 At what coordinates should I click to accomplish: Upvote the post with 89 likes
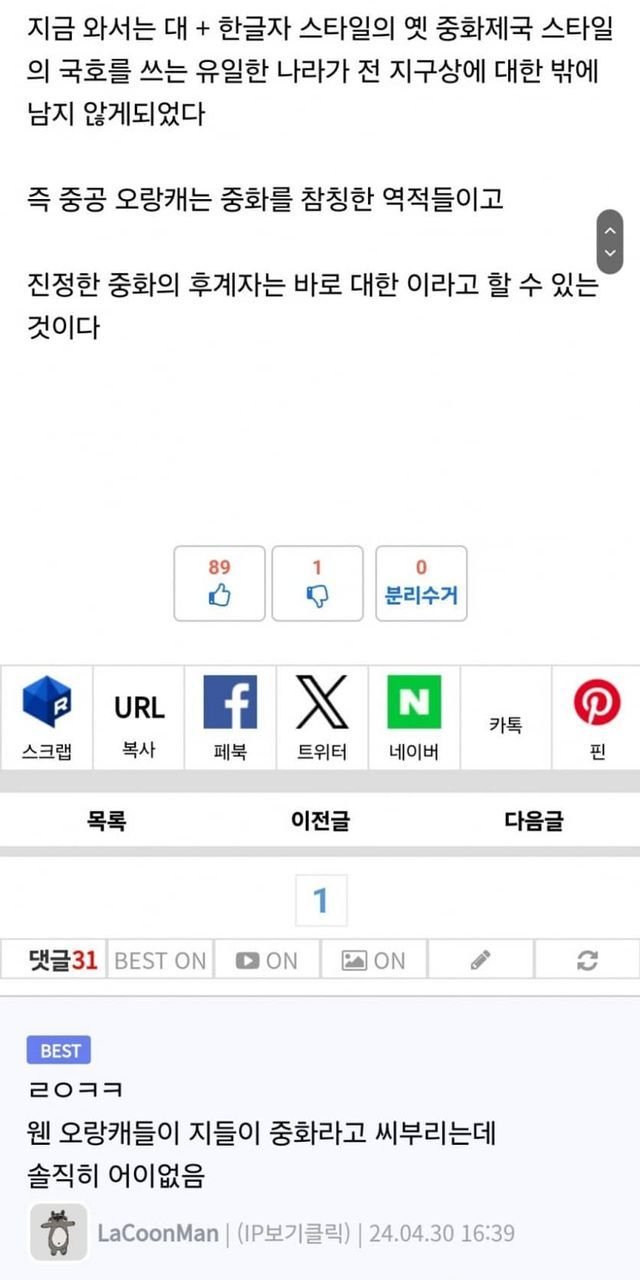click(x=220, y=583)
